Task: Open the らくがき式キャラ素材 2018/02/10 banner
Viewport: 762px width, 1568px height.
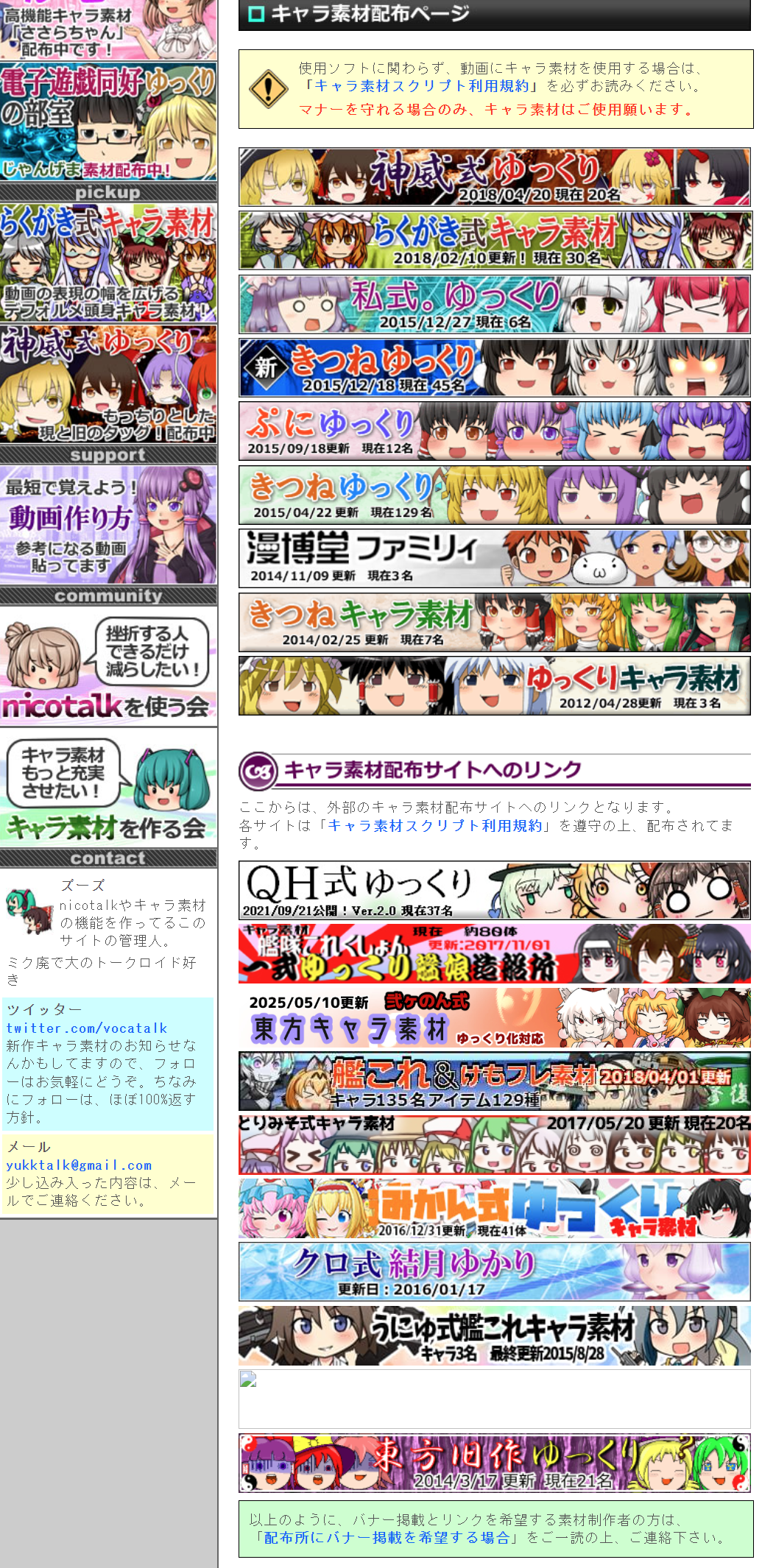Action: 494,240
